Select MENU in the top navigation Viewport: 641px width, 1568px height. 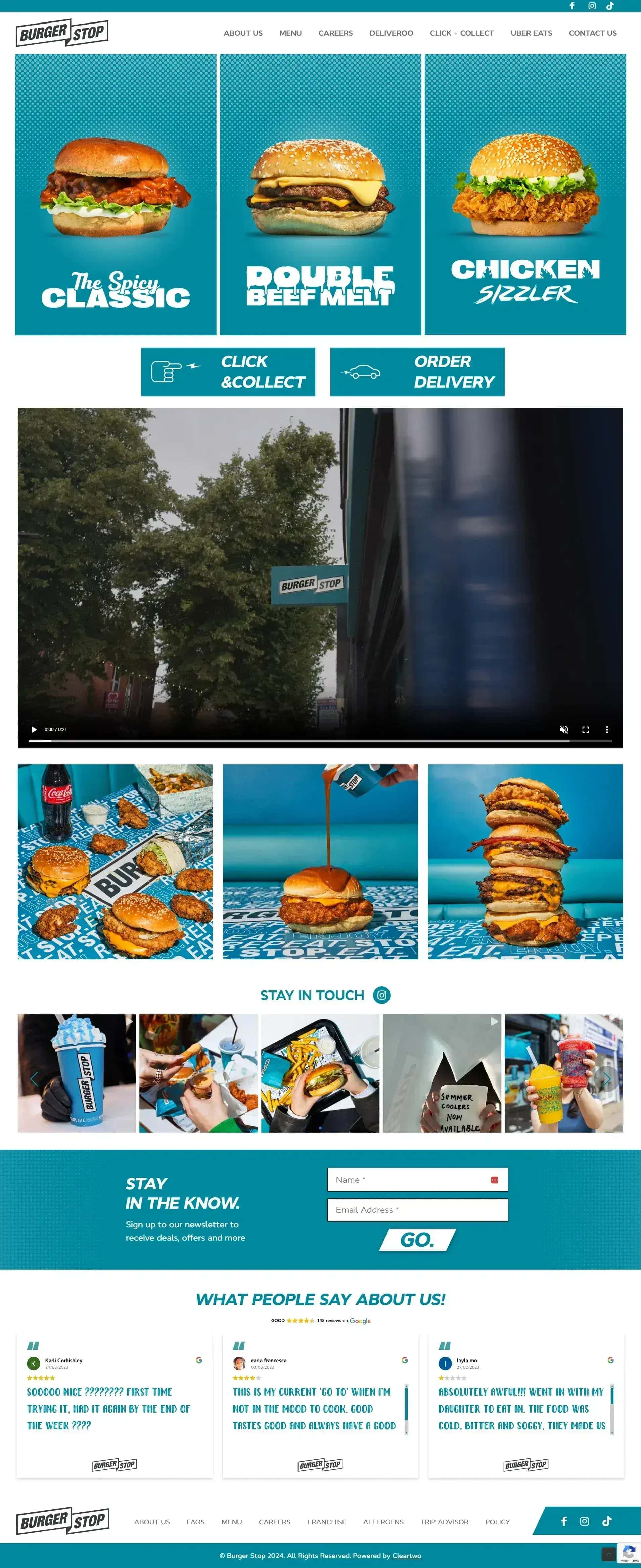point(290,33)
